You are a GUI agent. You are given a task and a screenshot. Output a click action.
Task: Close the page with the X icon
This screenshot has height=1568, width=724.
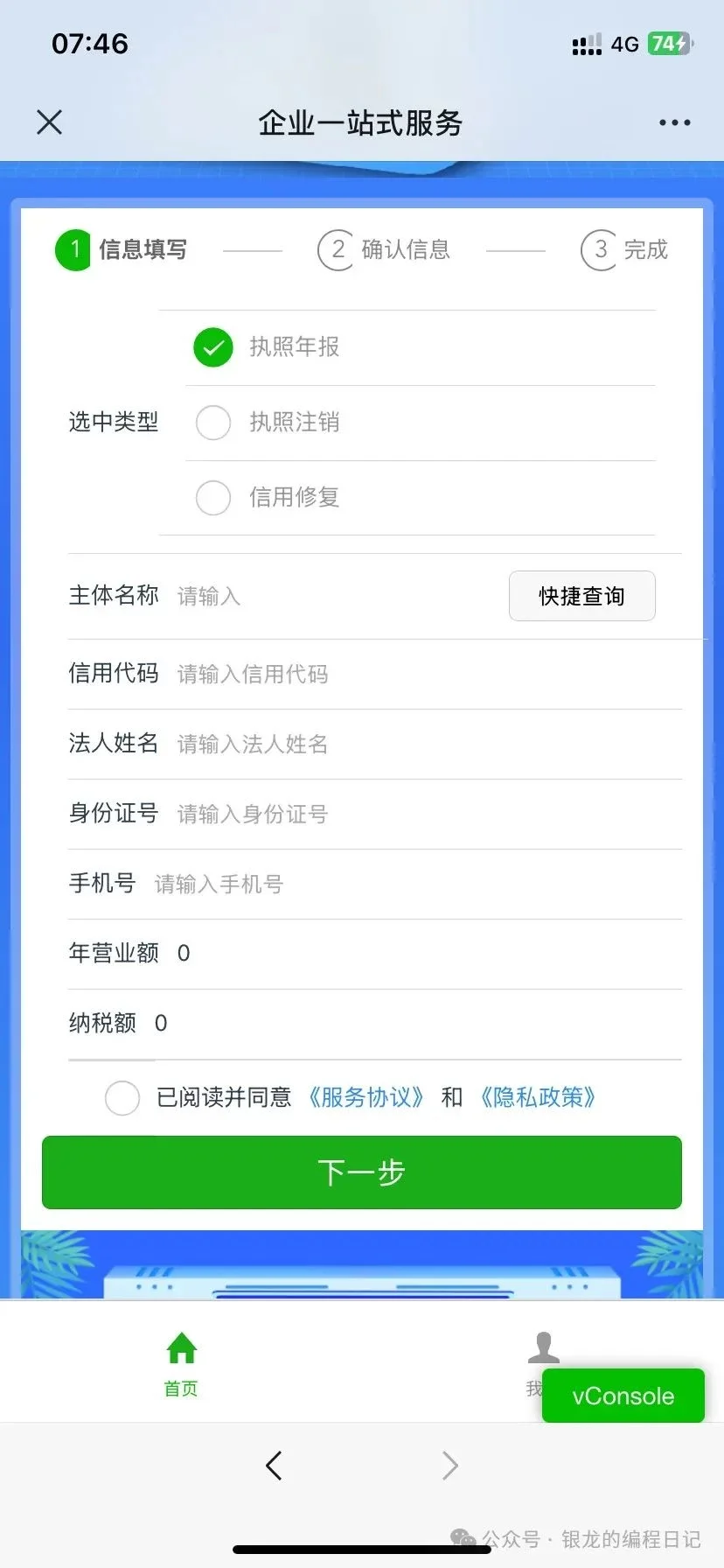pyautogui.click(x=49, y=122)
